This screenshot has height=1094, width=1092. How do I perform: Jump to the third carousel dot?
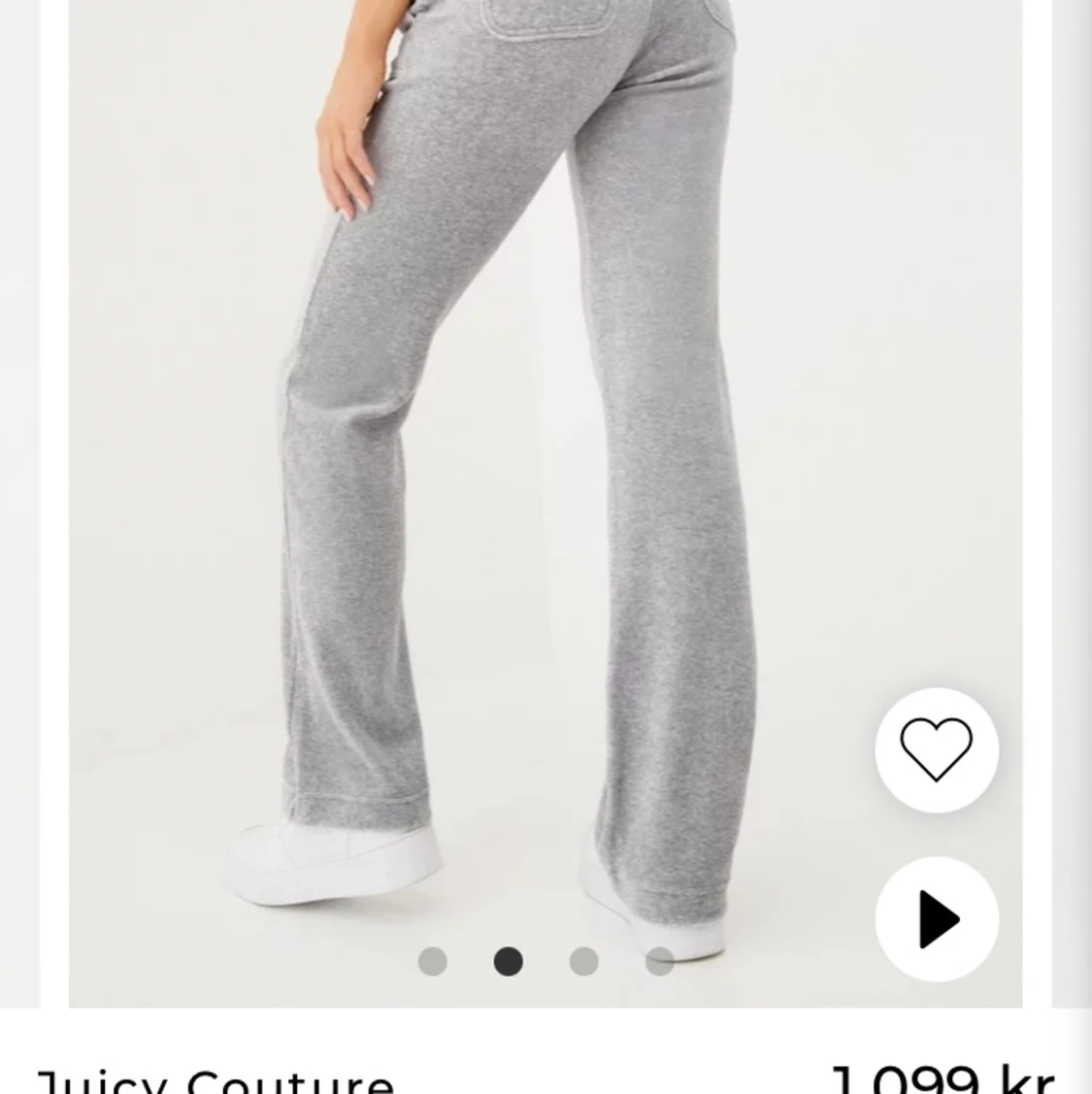point(583,962)
